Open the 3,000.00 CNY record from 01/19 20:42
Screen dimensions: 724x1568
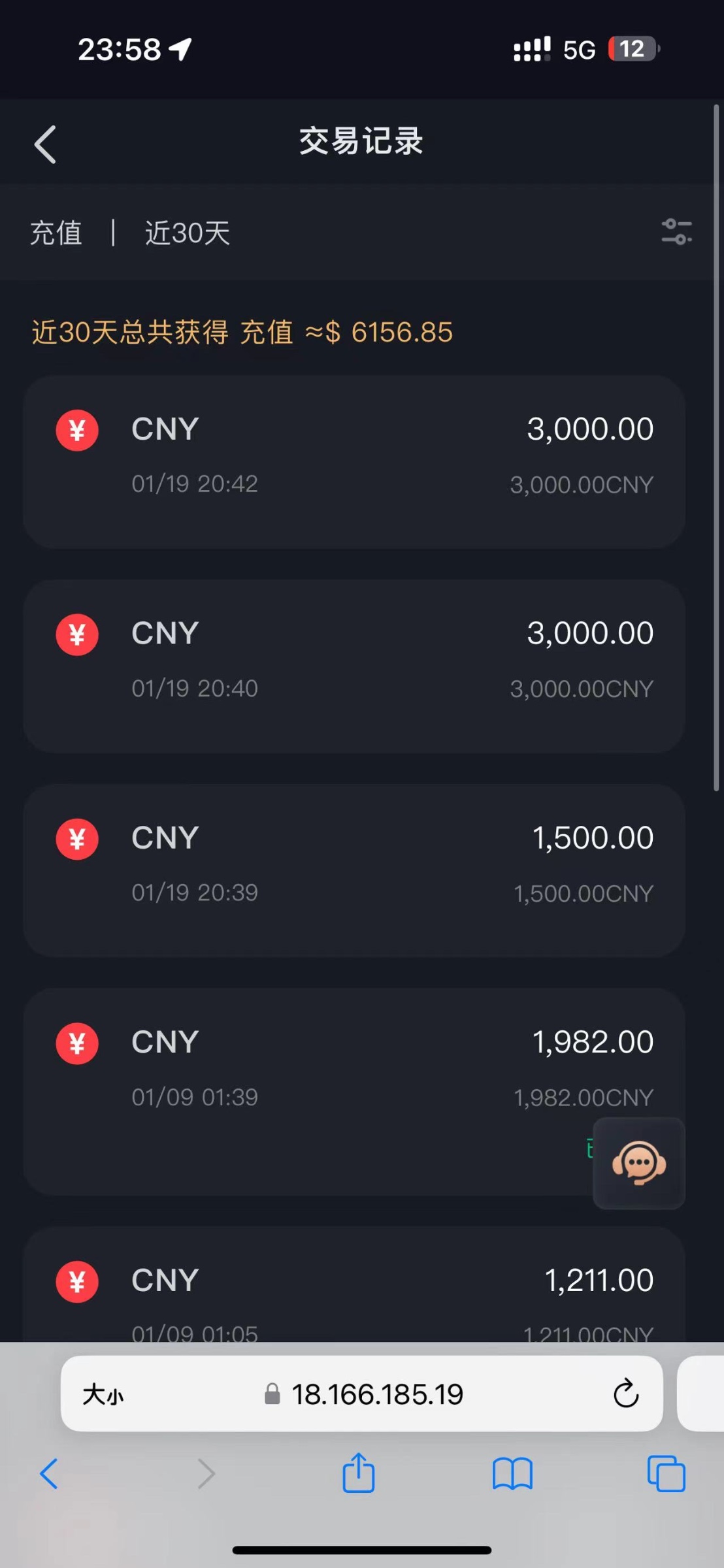click(x=354, y=461)
